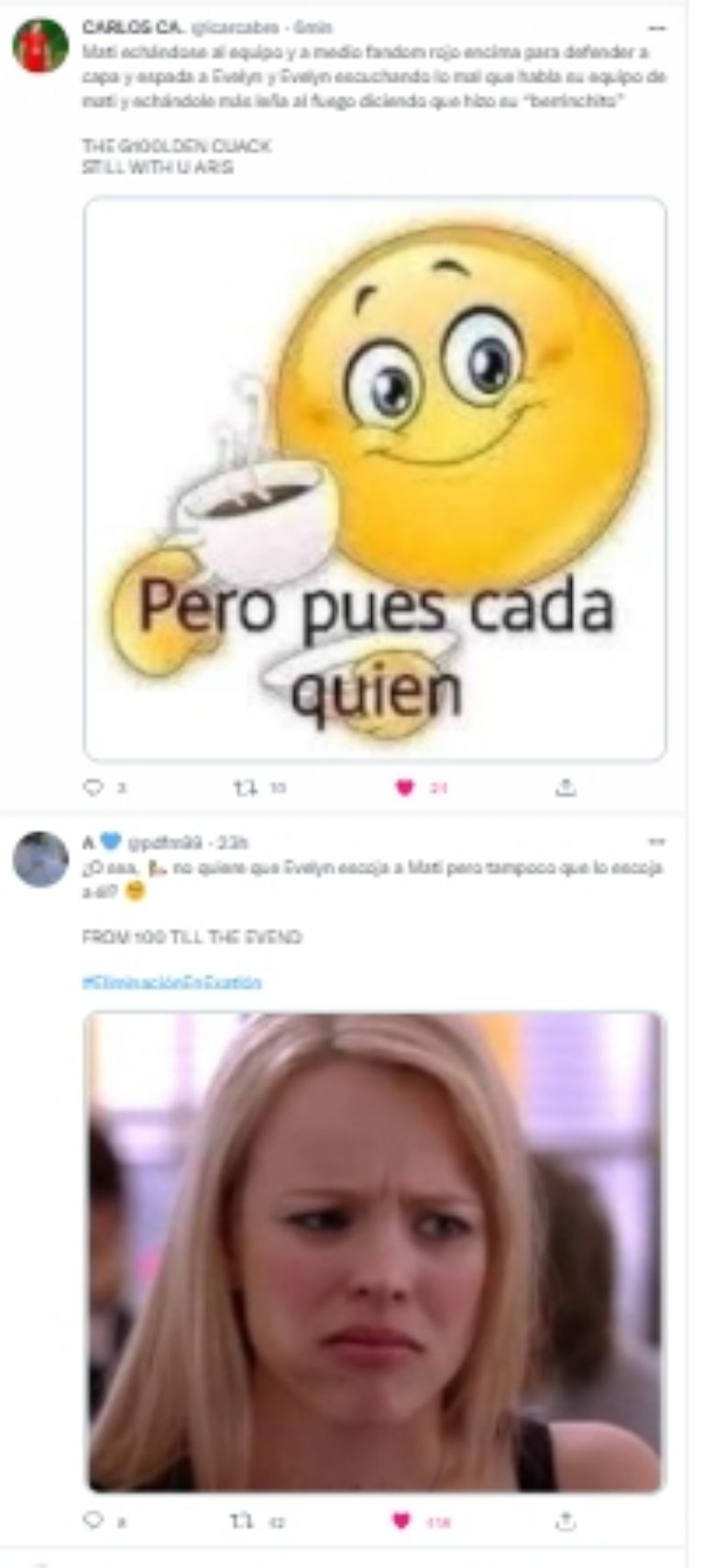This screenshot has width=704, height=1568.
Task: Like user A's tweet
Action: (401, 1521)
